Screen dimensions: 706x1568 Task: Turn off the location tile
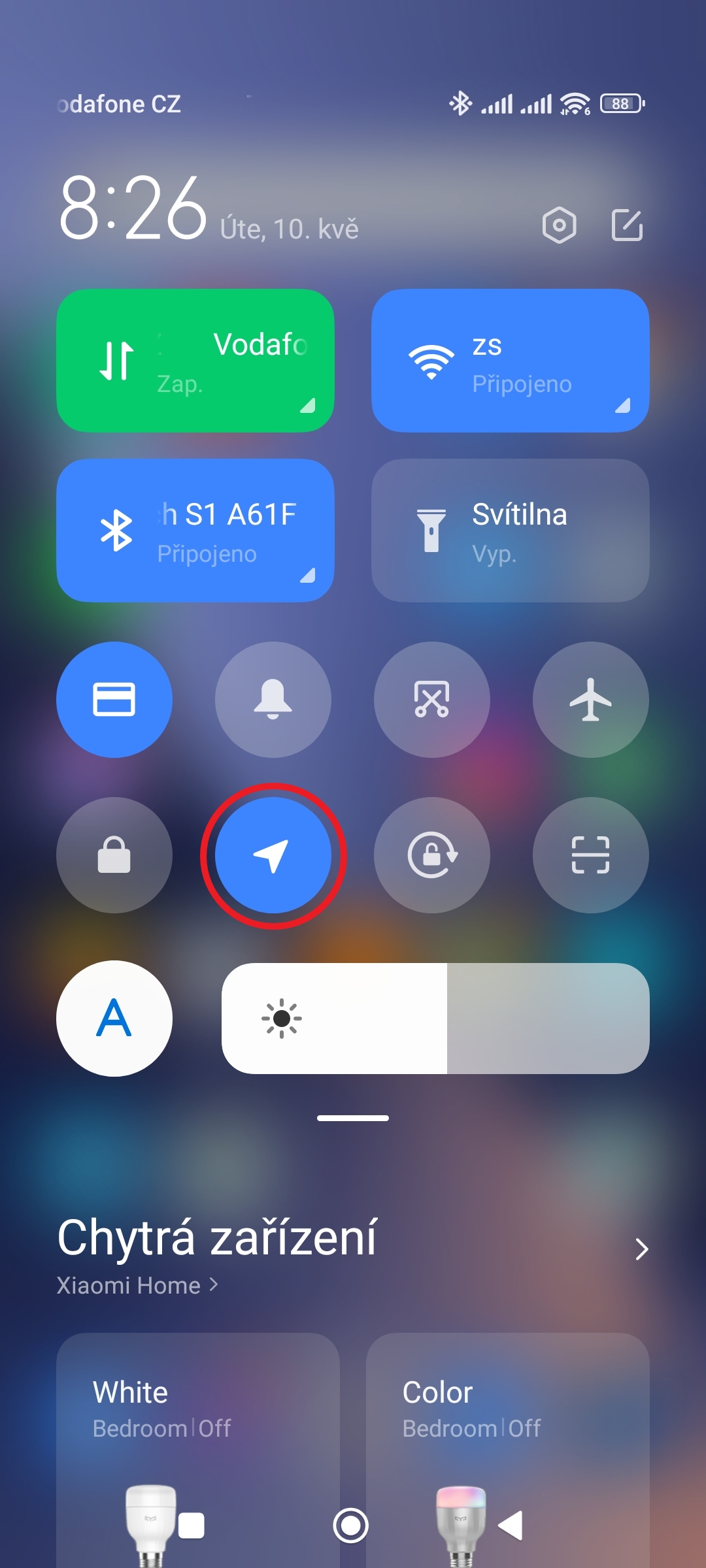[x=273, y=855]
